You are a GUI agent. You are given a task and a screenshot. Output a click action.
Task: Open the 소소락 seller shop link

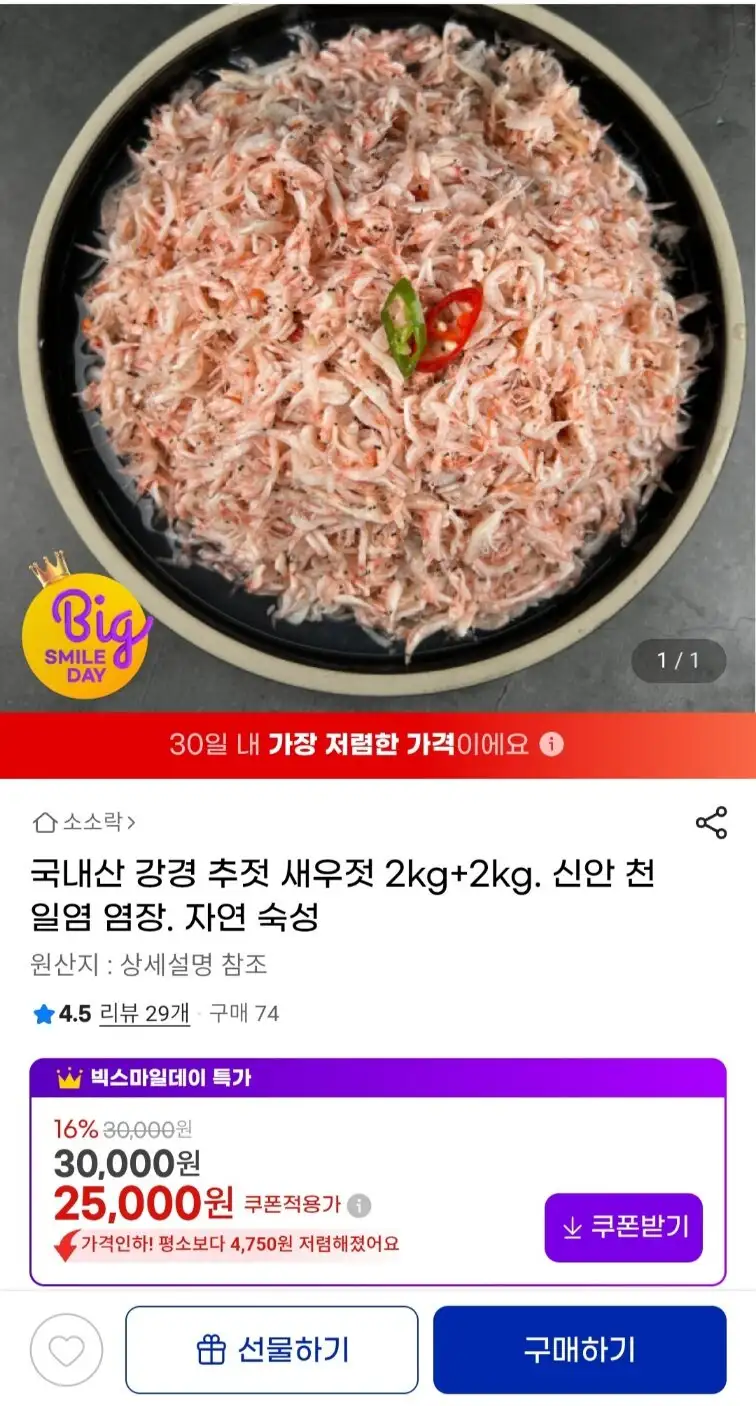pos(85,822)
